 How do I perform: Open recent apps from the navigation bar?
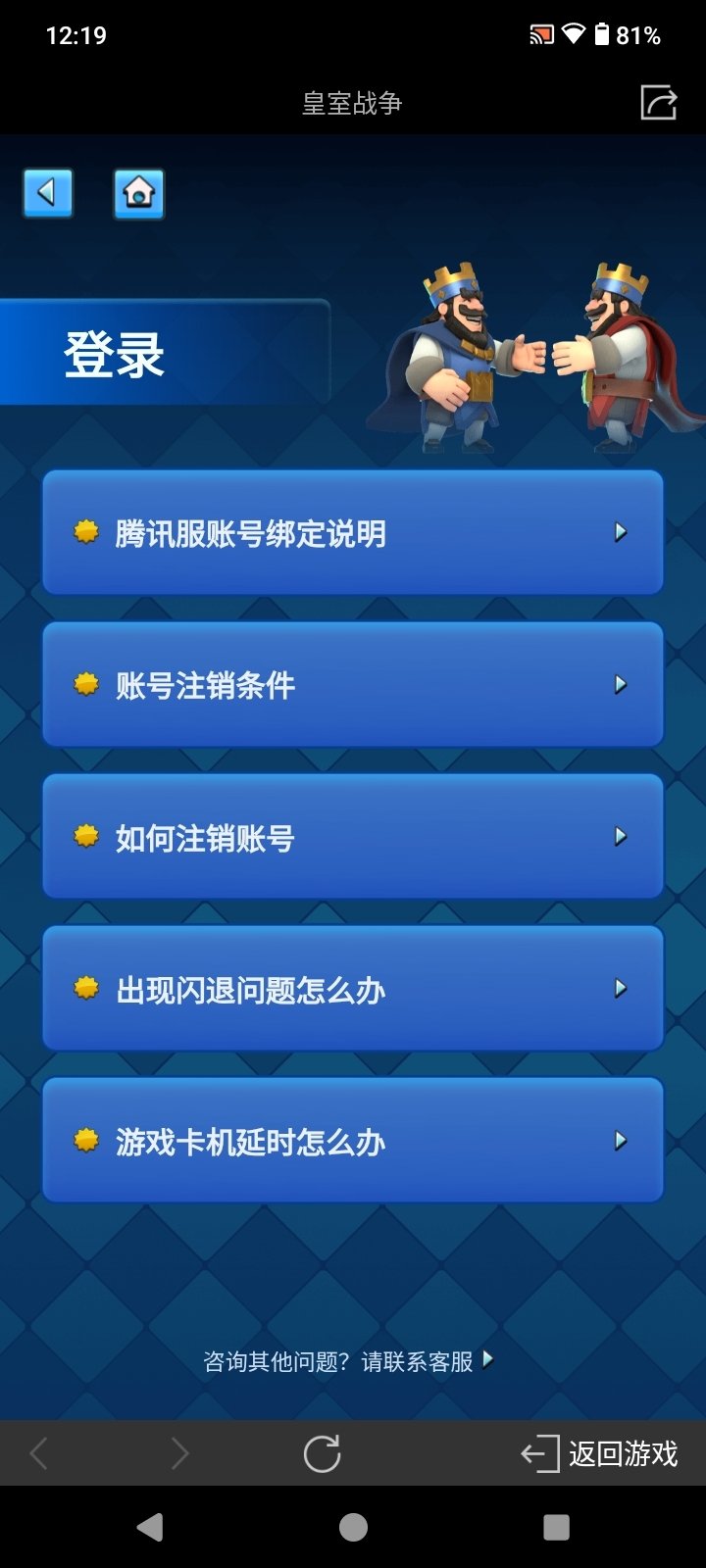click(556, 1527)
